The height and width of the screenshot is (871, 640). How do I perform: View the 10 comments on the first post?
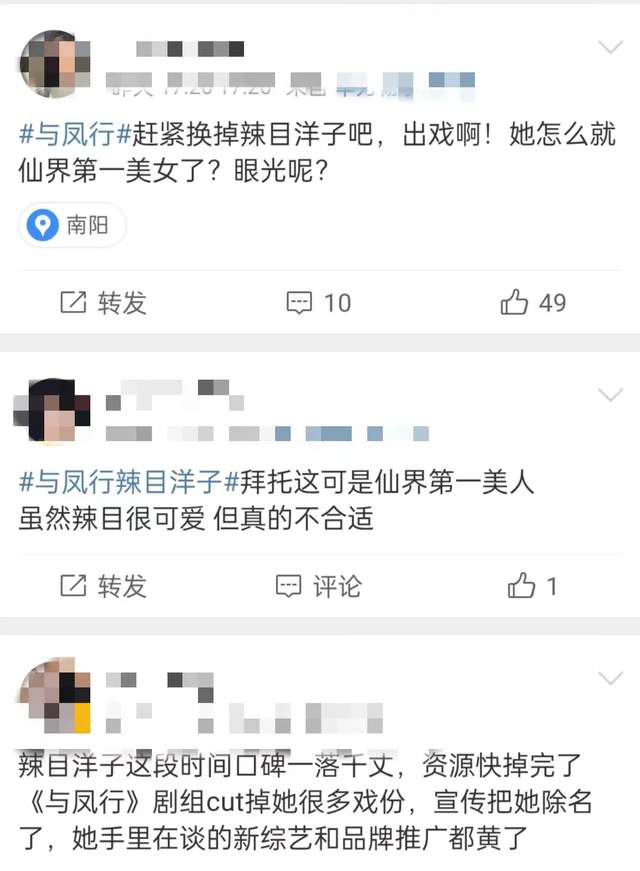click(319, 302)
